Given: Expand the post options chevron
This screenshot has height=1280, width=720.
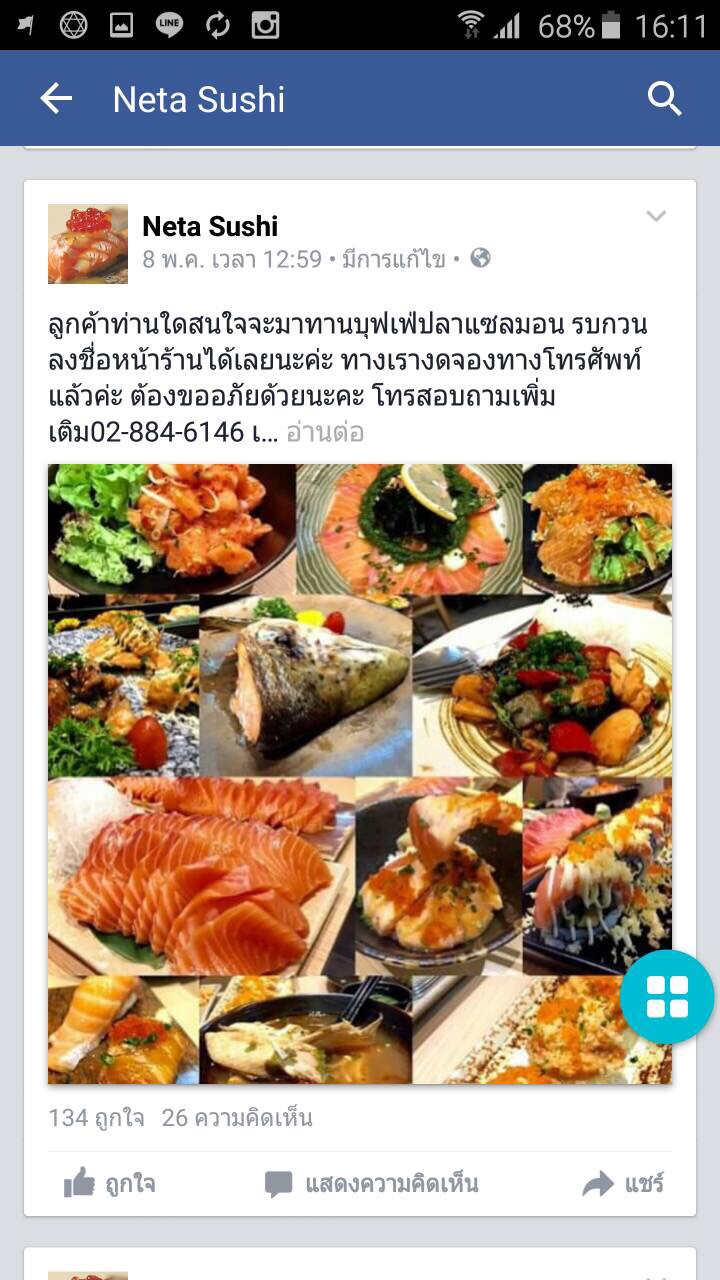Looking at the screenshot, I should tap(656, 216).
